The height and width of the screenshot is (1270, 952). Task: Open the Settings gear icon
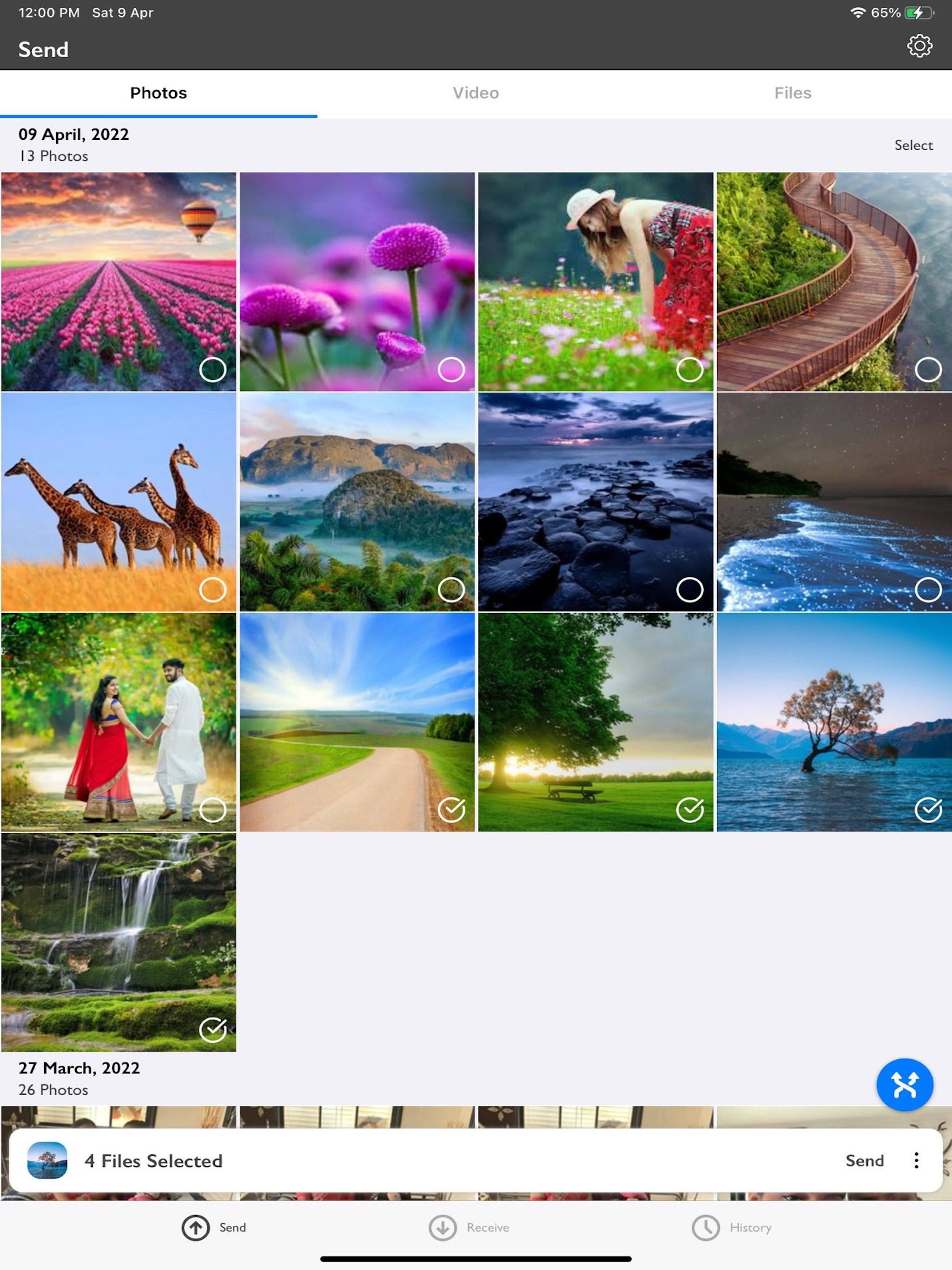[x=920, y=47]
